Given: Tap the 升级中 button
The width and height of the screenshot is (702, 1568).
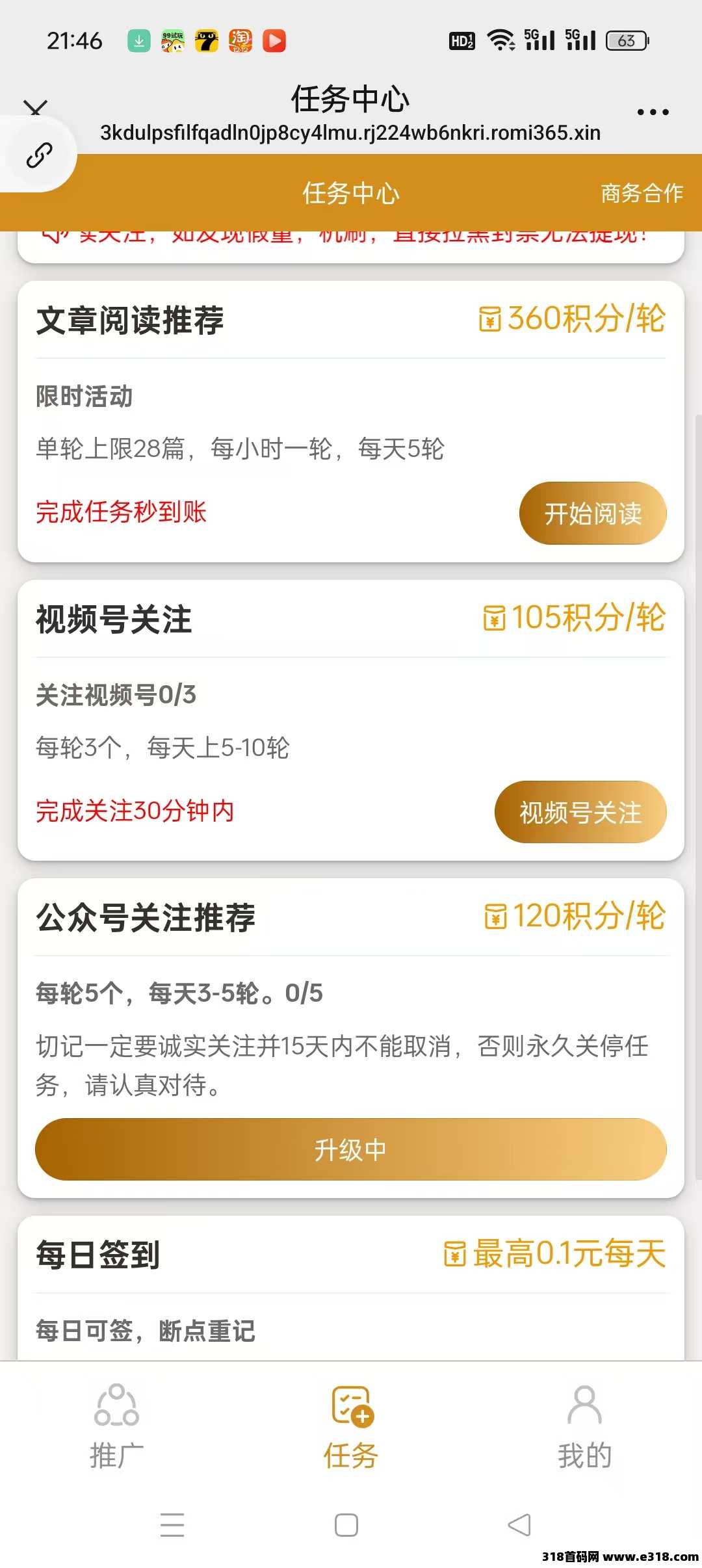Looking at the screenshot, I should coord(351,1149).
